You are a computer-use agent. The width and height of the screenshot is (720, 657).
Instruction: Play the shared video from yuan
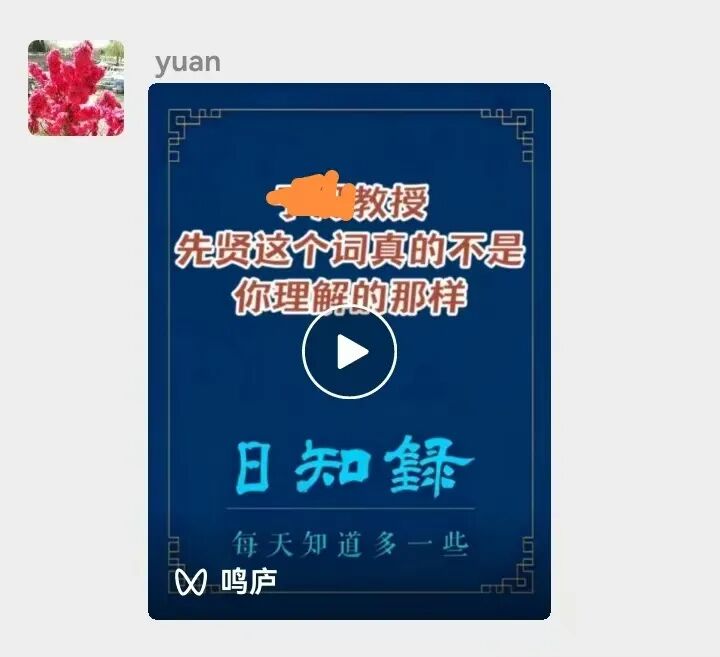tap(349, 352)
